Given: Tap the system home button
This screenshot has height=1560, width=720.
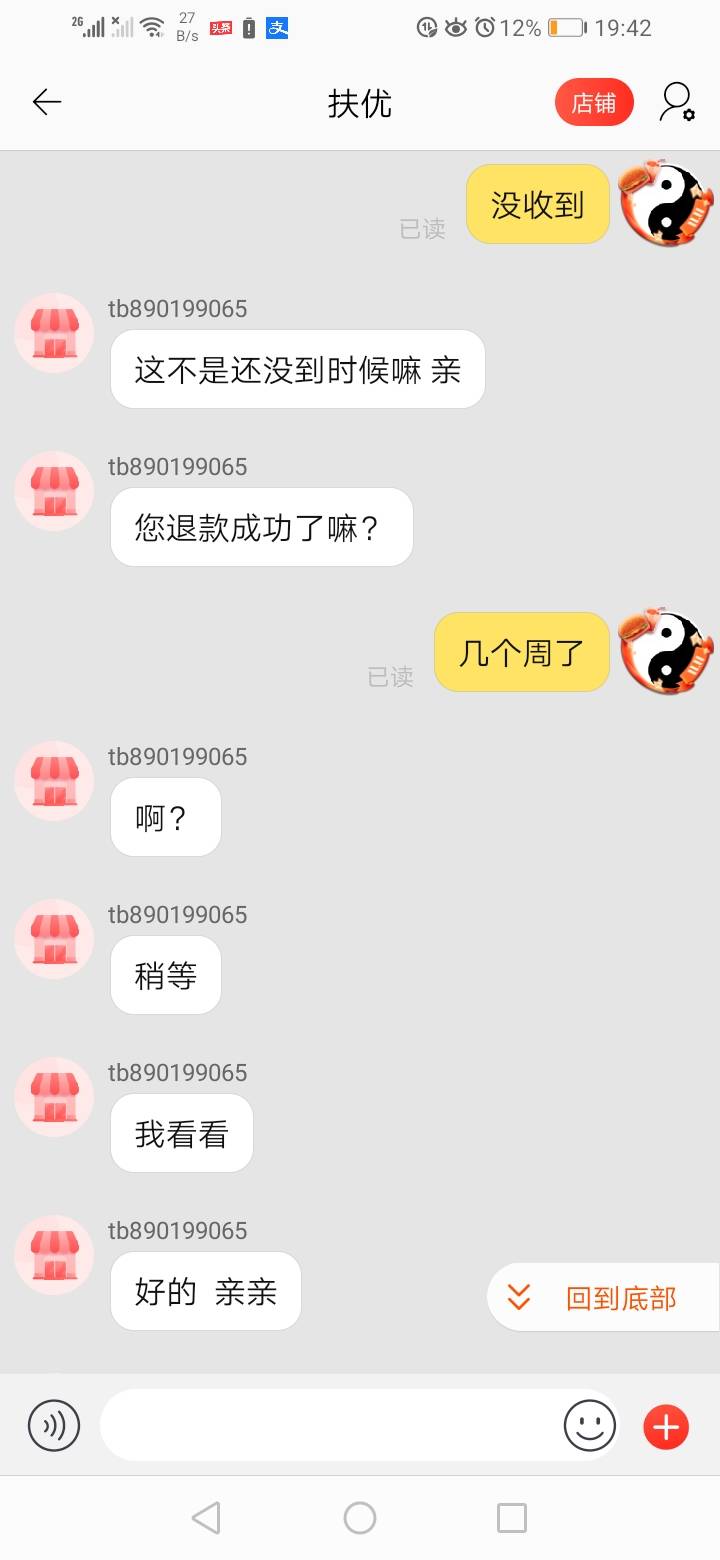Looking at the screenshot, I should [x=360, y=1518].
